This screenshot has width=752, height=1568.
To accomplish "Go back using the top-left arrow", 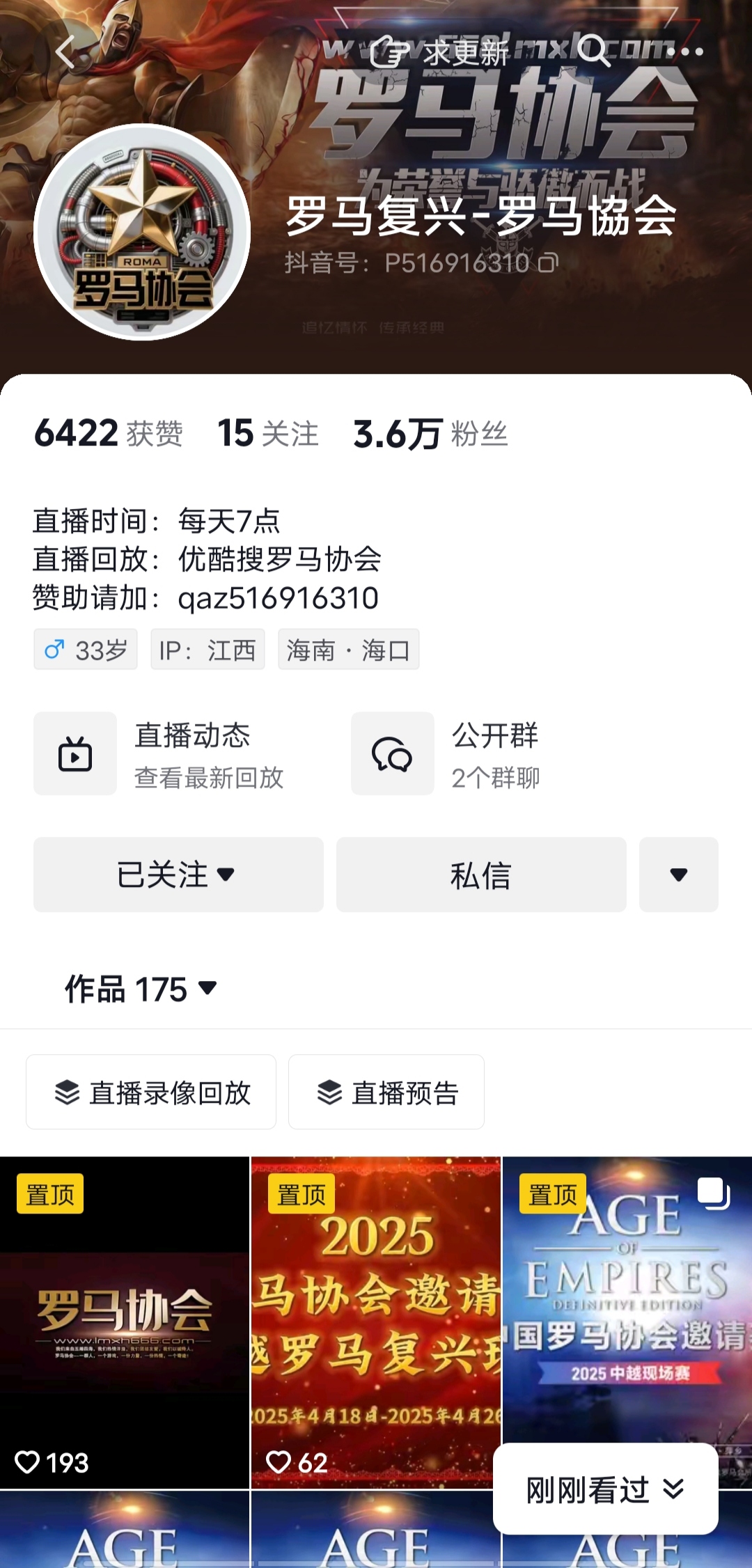I will [x=66, y=52].
